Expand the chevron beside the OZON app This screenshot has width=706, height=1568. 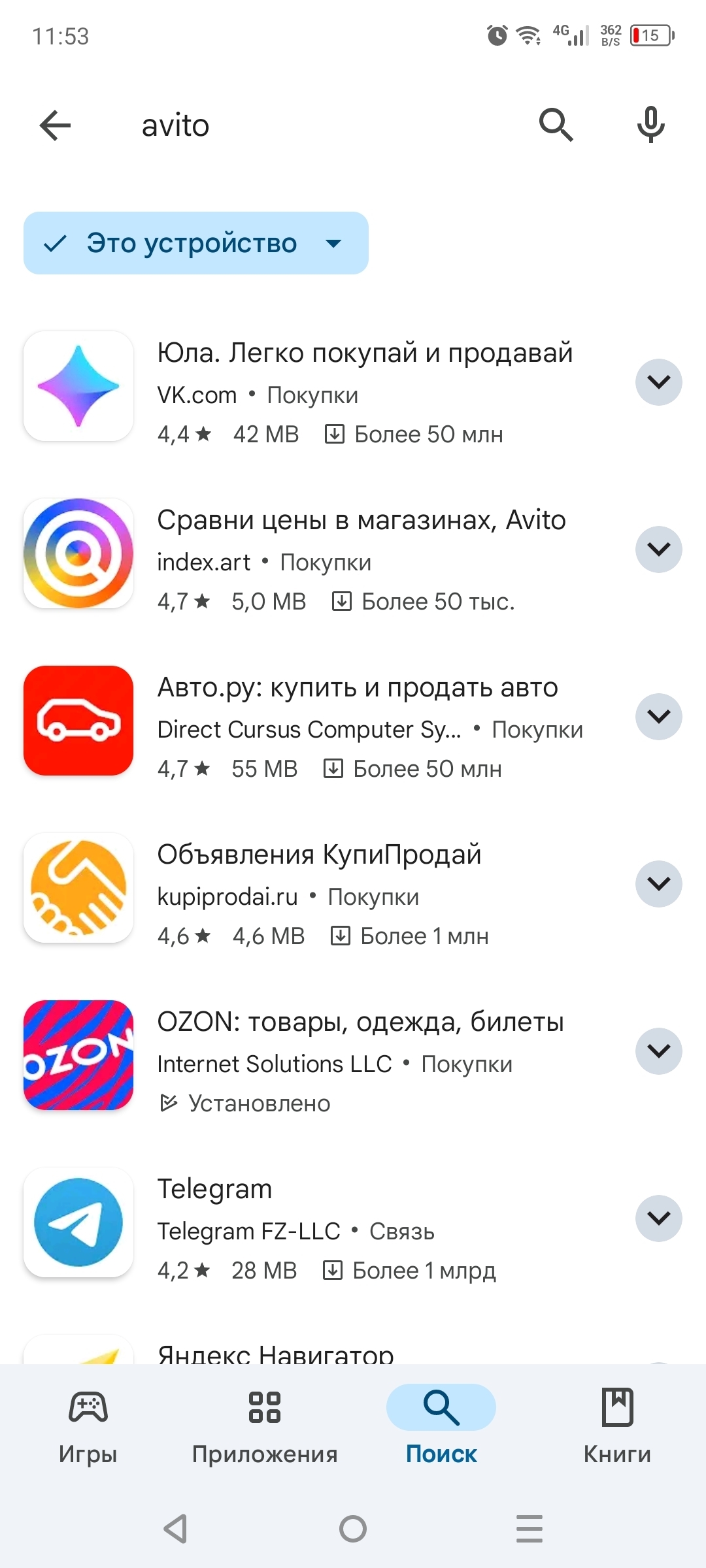(x=659, y=1051)
